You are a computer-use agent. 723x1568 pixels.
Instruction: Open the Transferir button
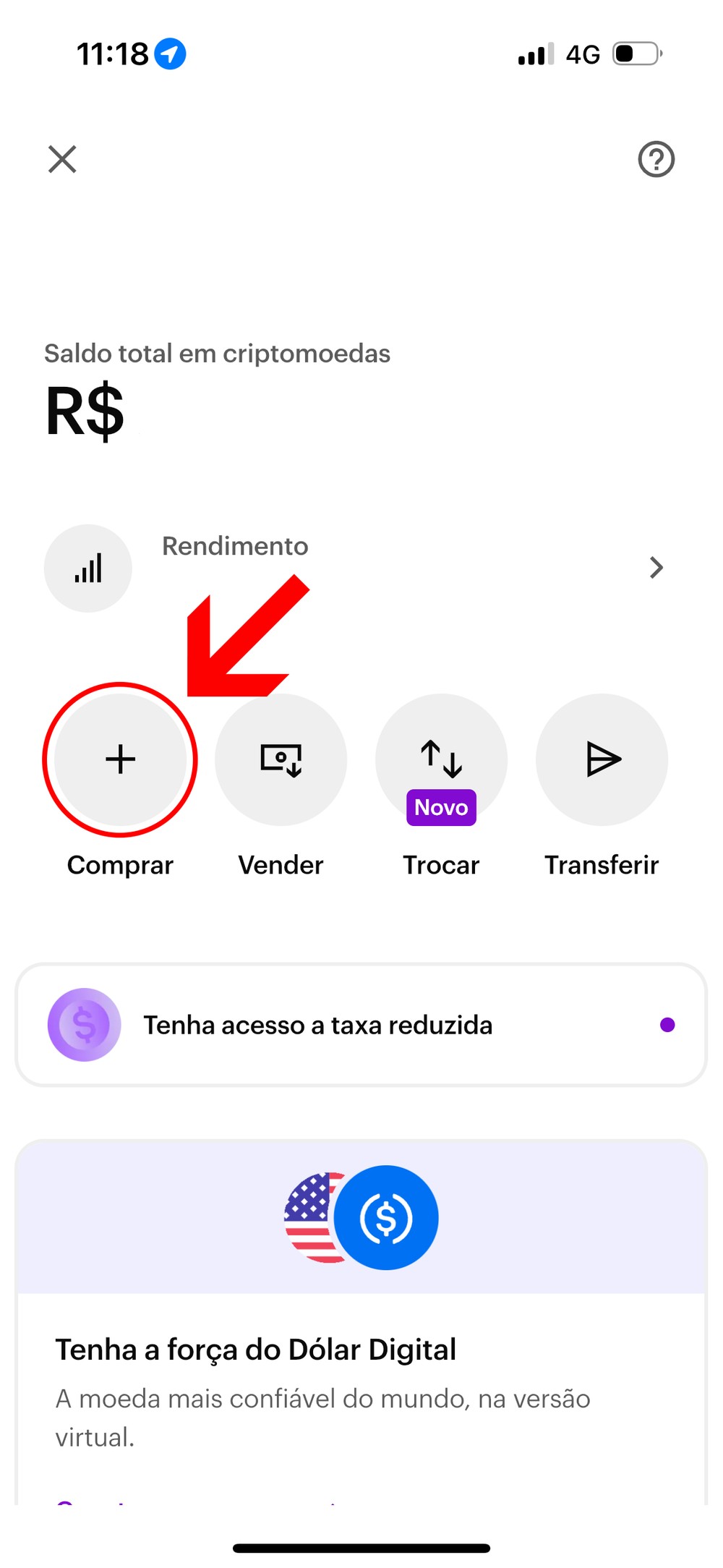pyautogui.click(x=602, y=759)
